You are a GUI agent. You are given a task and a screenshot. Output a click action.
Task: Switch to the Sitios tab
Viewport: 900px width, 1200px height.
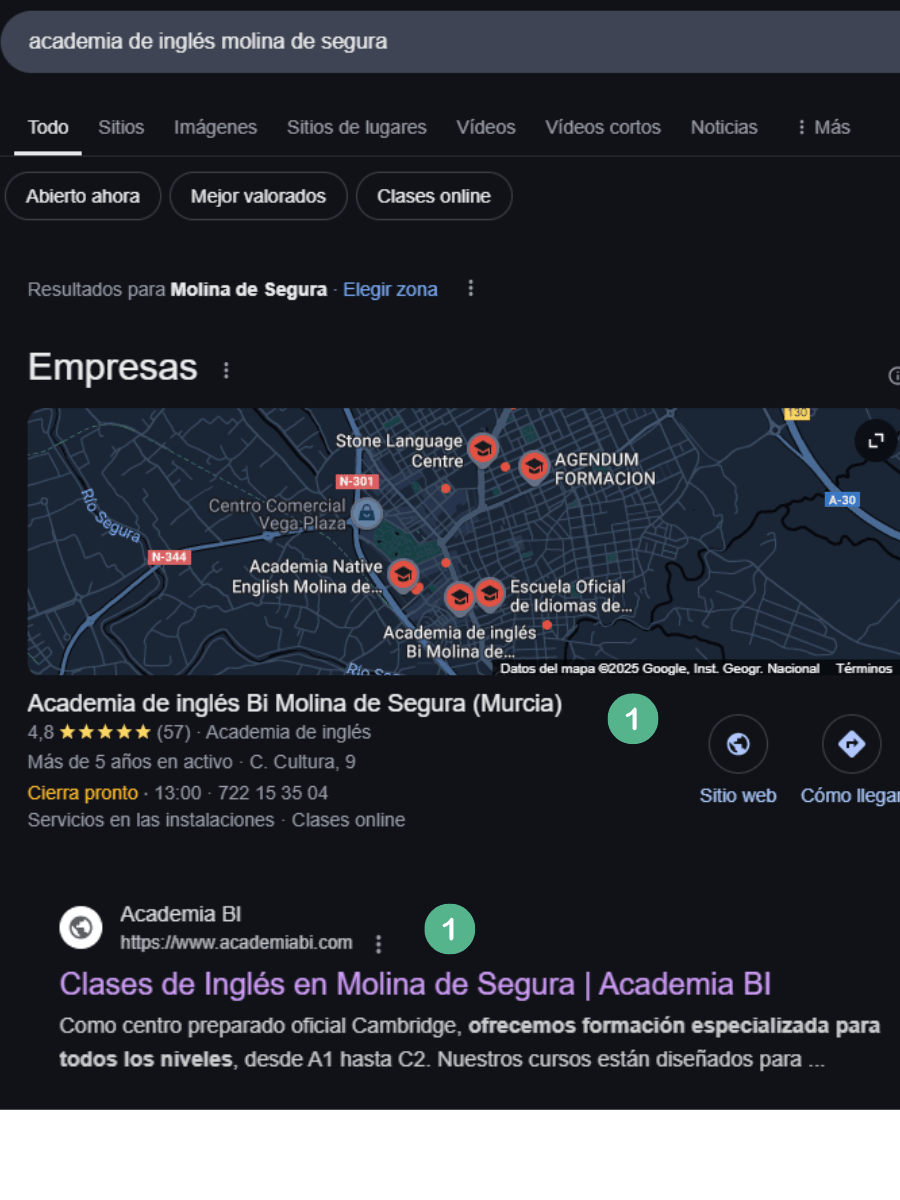(x=121, y=127)
